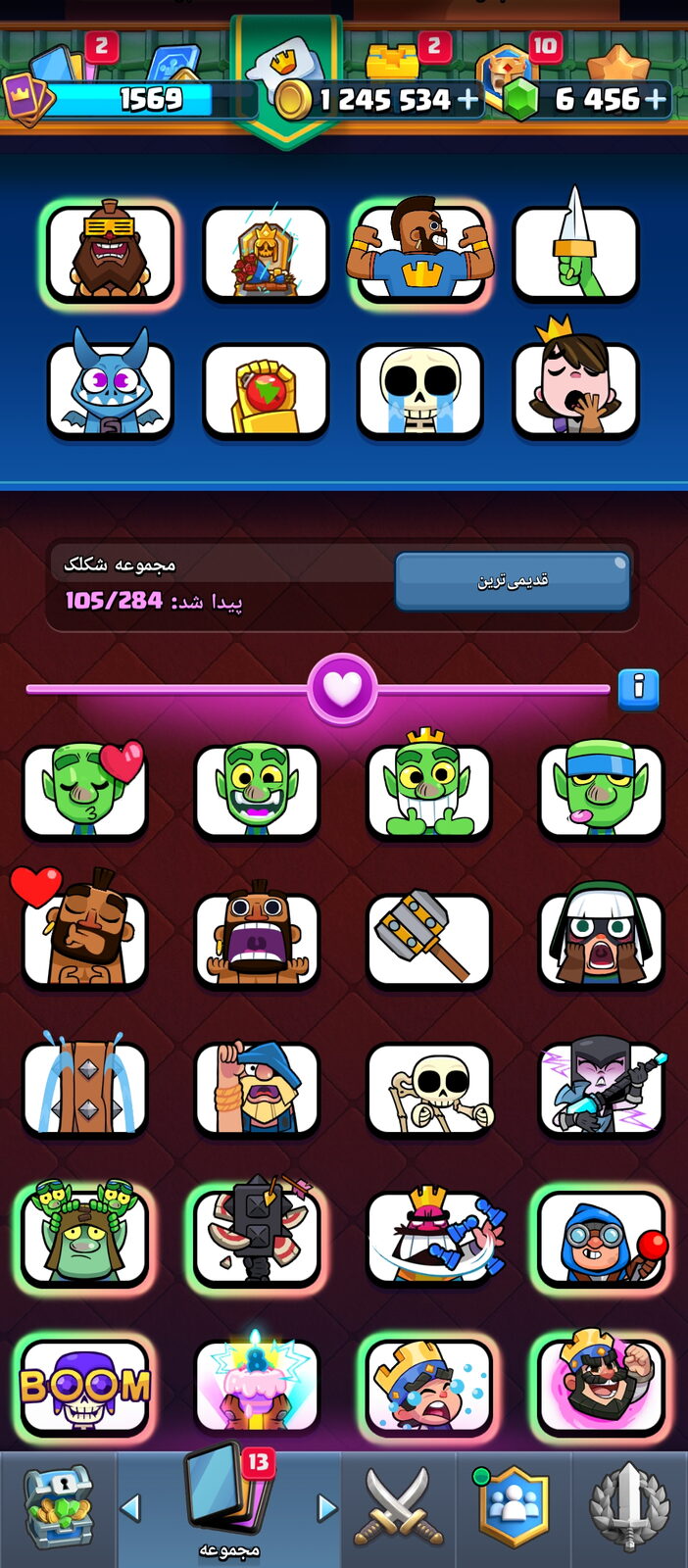Add gold using the plus button
The height and width of the screenshot is (1568, 688).
(x=467, y=99)
